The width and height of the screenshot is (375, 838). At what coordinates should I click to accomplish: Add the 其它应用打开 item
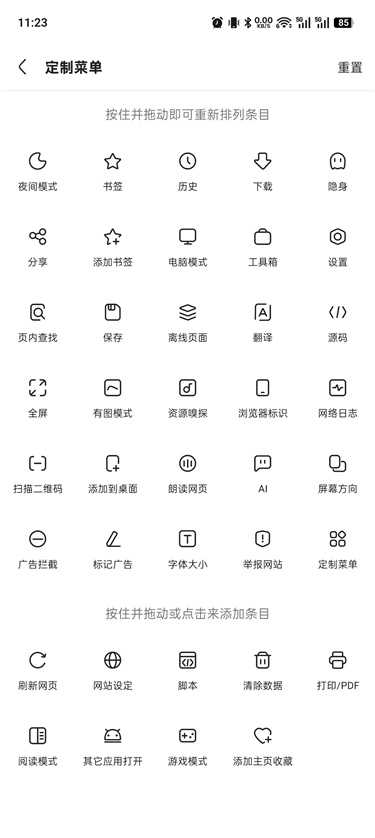113,746
